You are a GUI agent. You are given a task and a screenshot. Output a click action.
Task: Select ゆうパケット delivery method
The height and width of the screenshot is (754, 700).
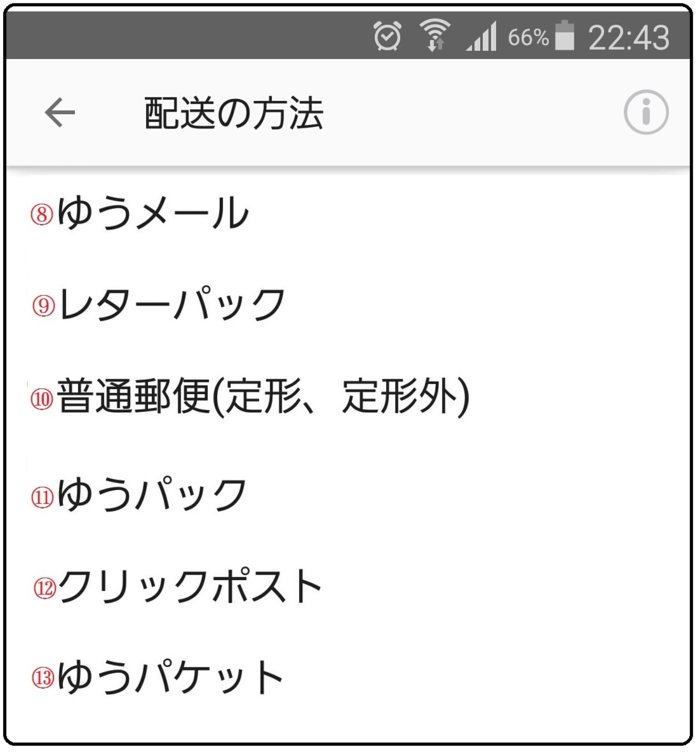pos(172,678)
